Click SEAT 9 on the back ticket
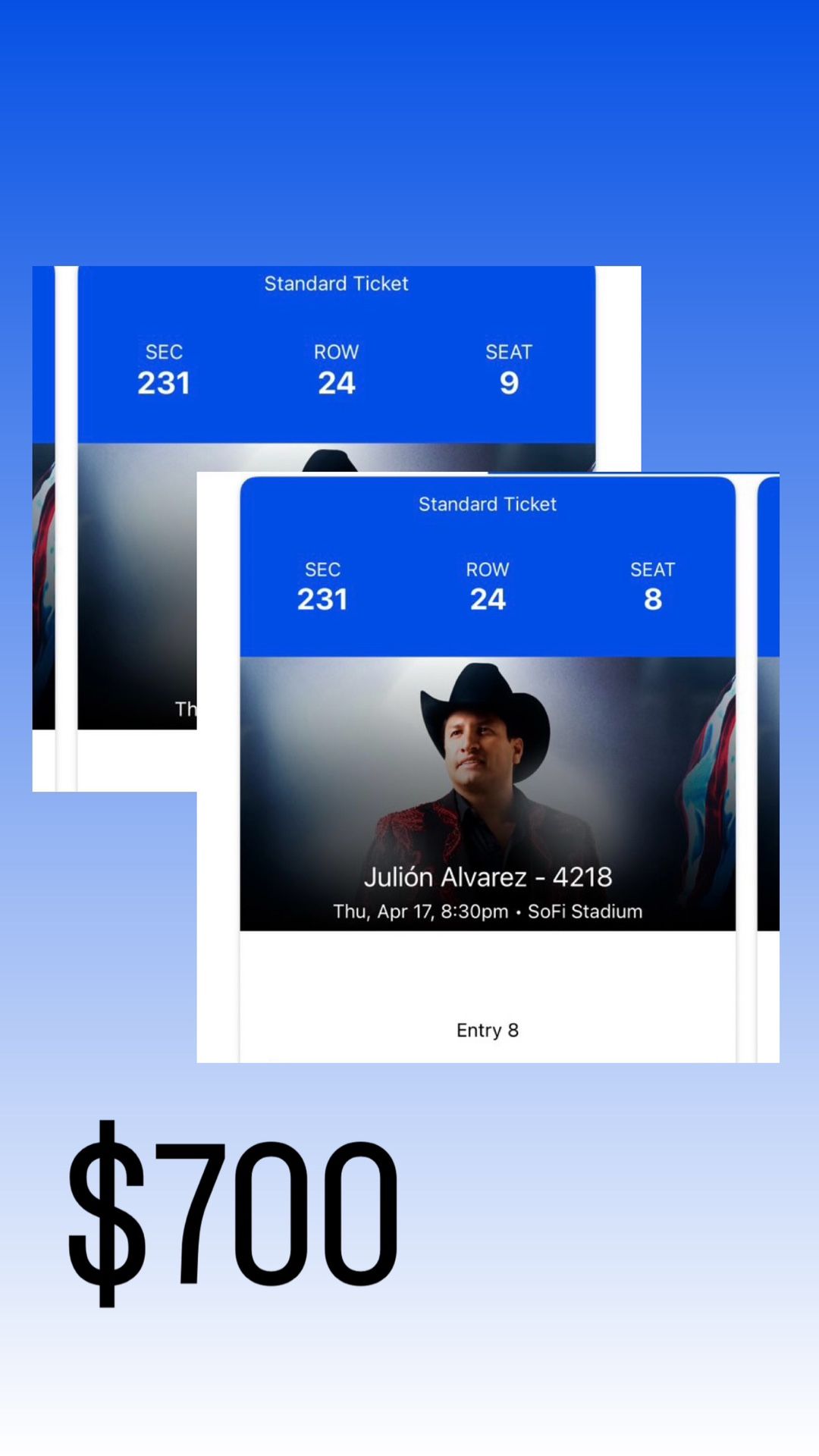 pyautogui.click(x=510, y=371)
